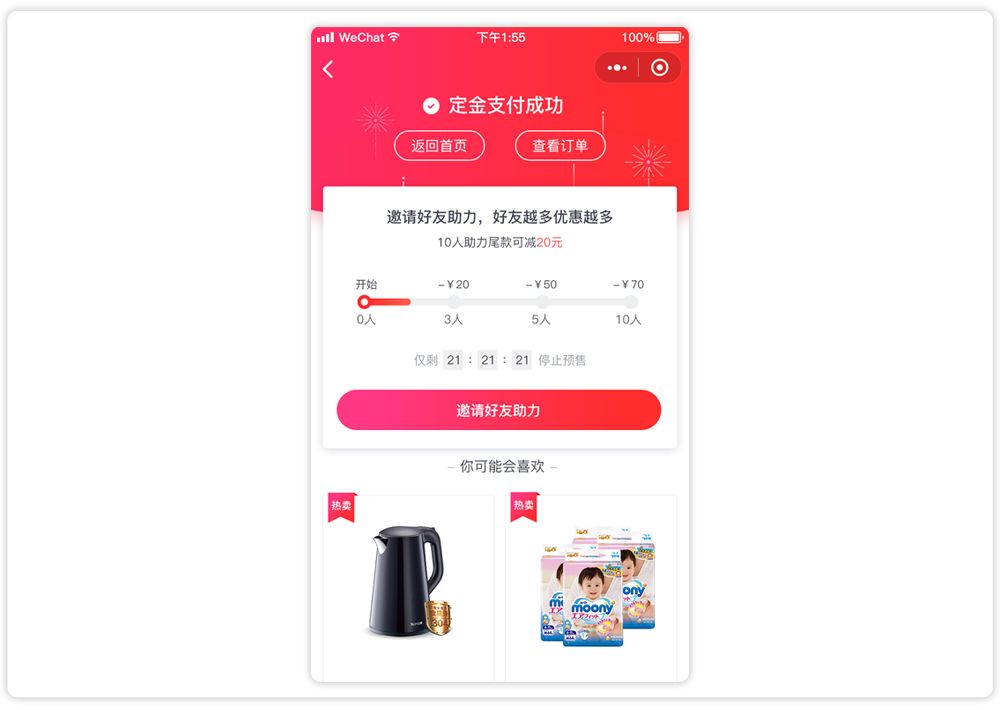Go back using the top-left arrow

[x=328, y=69]
